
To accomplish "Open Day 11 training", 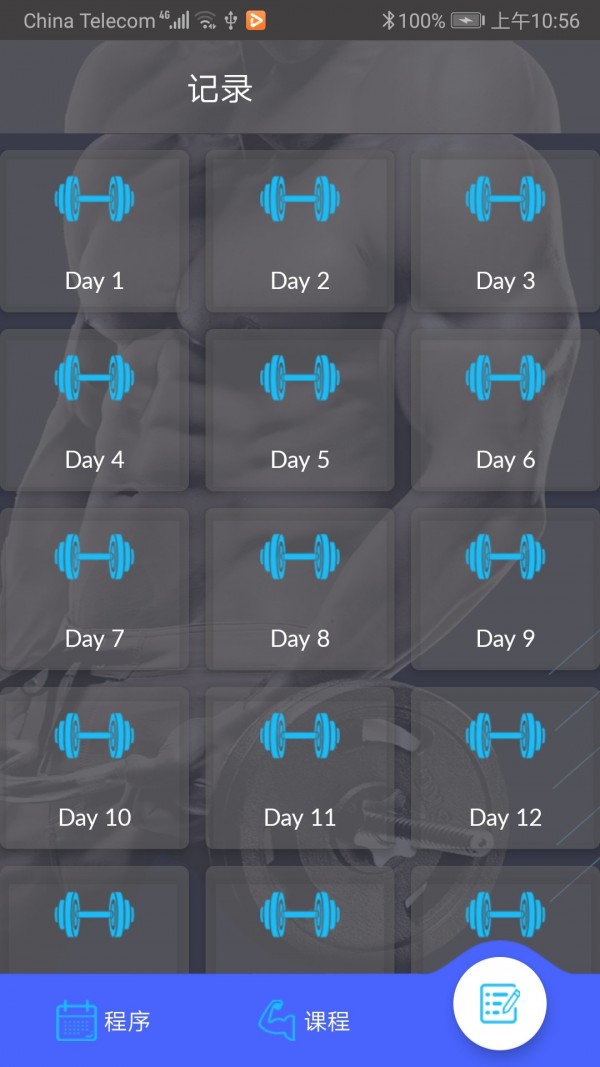I will pos(300,769).
